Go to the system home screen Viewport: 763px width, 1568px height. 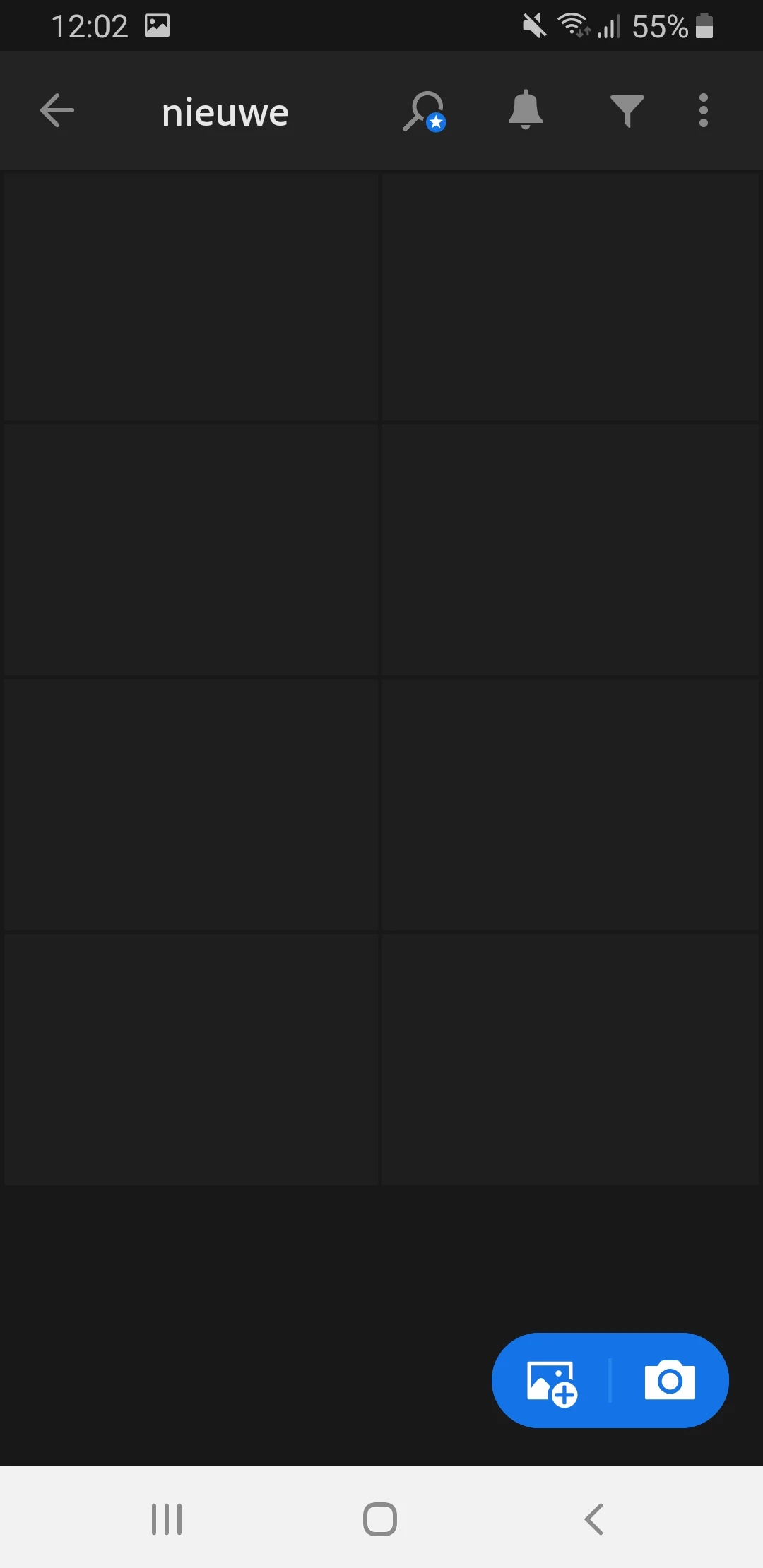(x=380, y=1519)
